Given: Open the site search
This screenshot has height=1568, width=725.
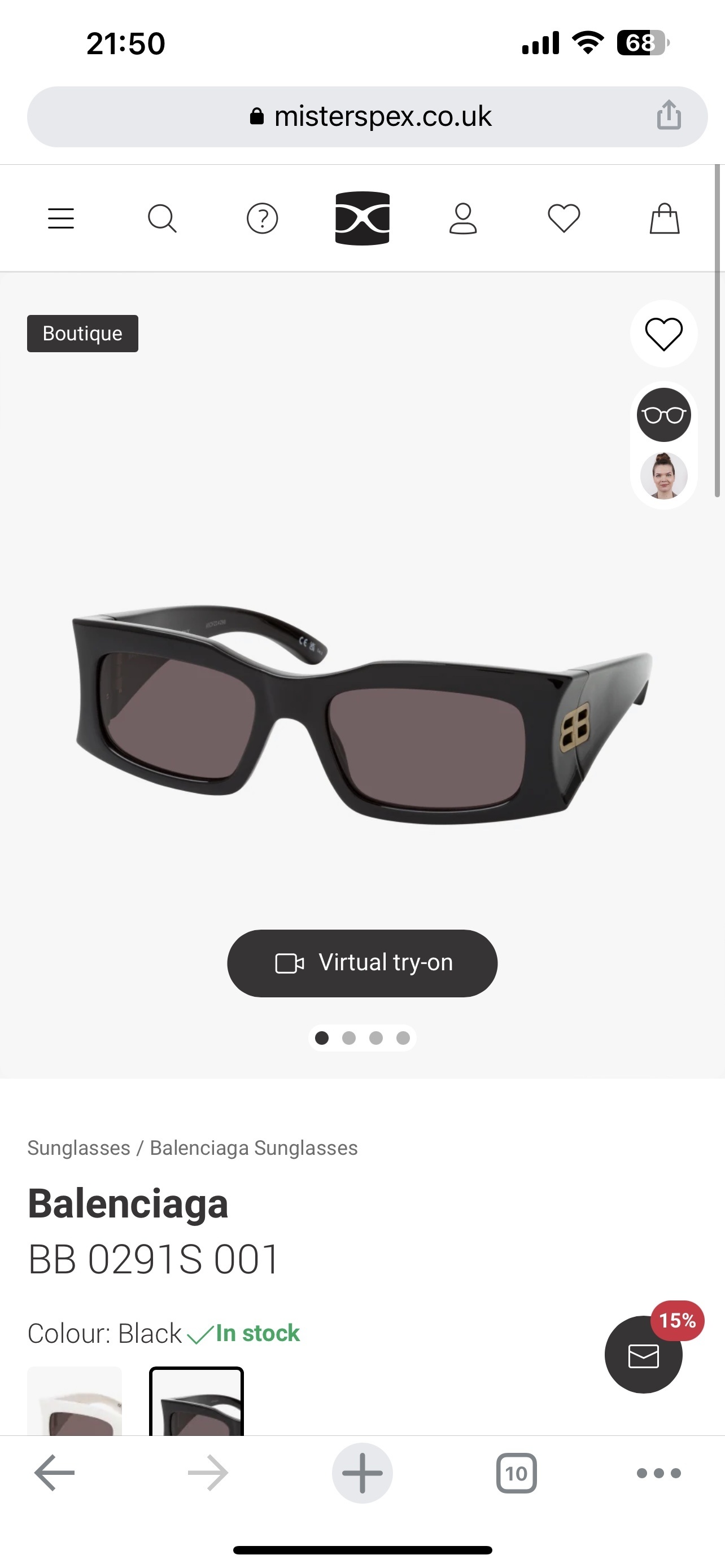Looking at the screenshot, I should point(162,218).
